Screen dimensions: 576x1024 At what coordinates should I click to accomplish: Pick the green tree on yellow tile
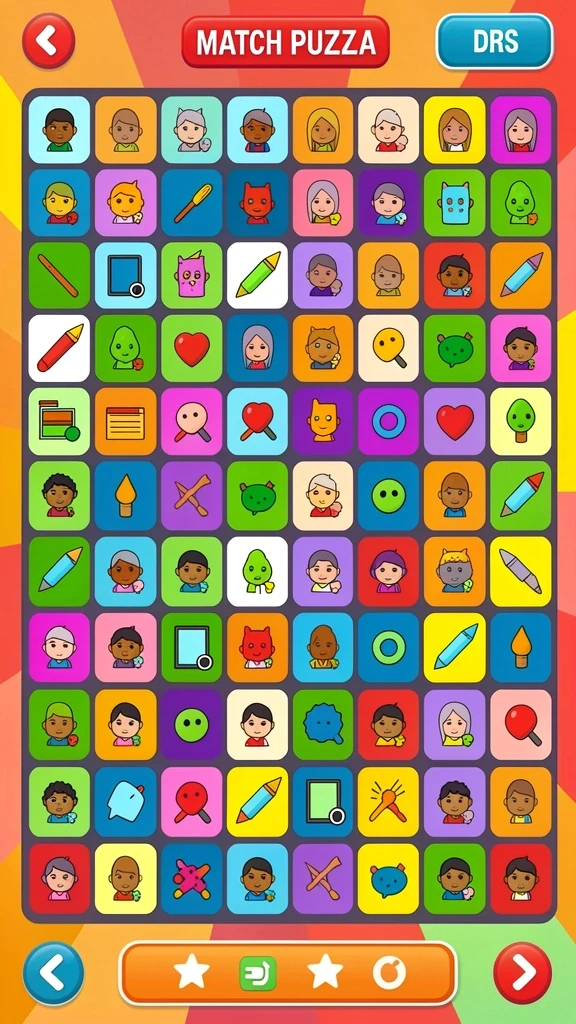coord(520,422)
